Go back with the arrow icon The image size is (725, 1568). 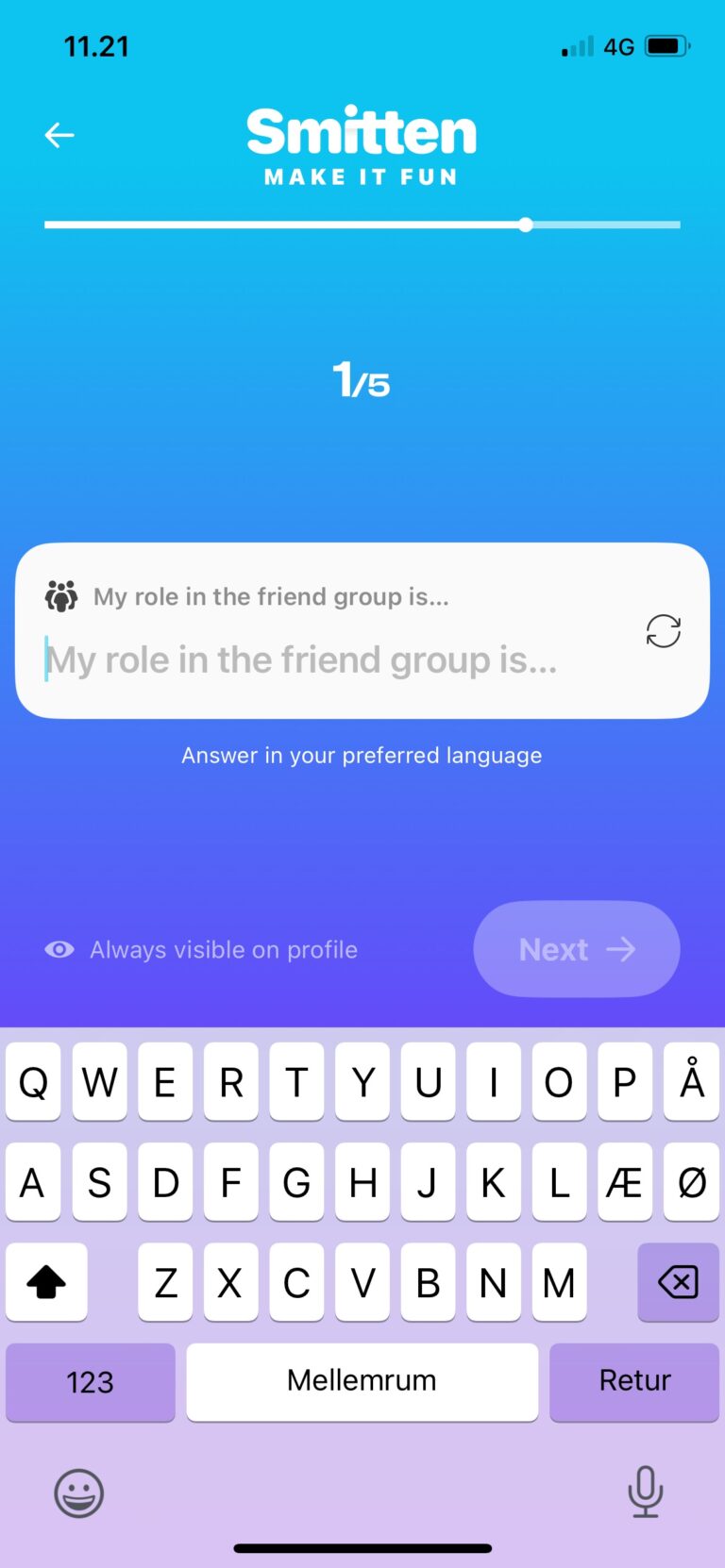[59, 135]
